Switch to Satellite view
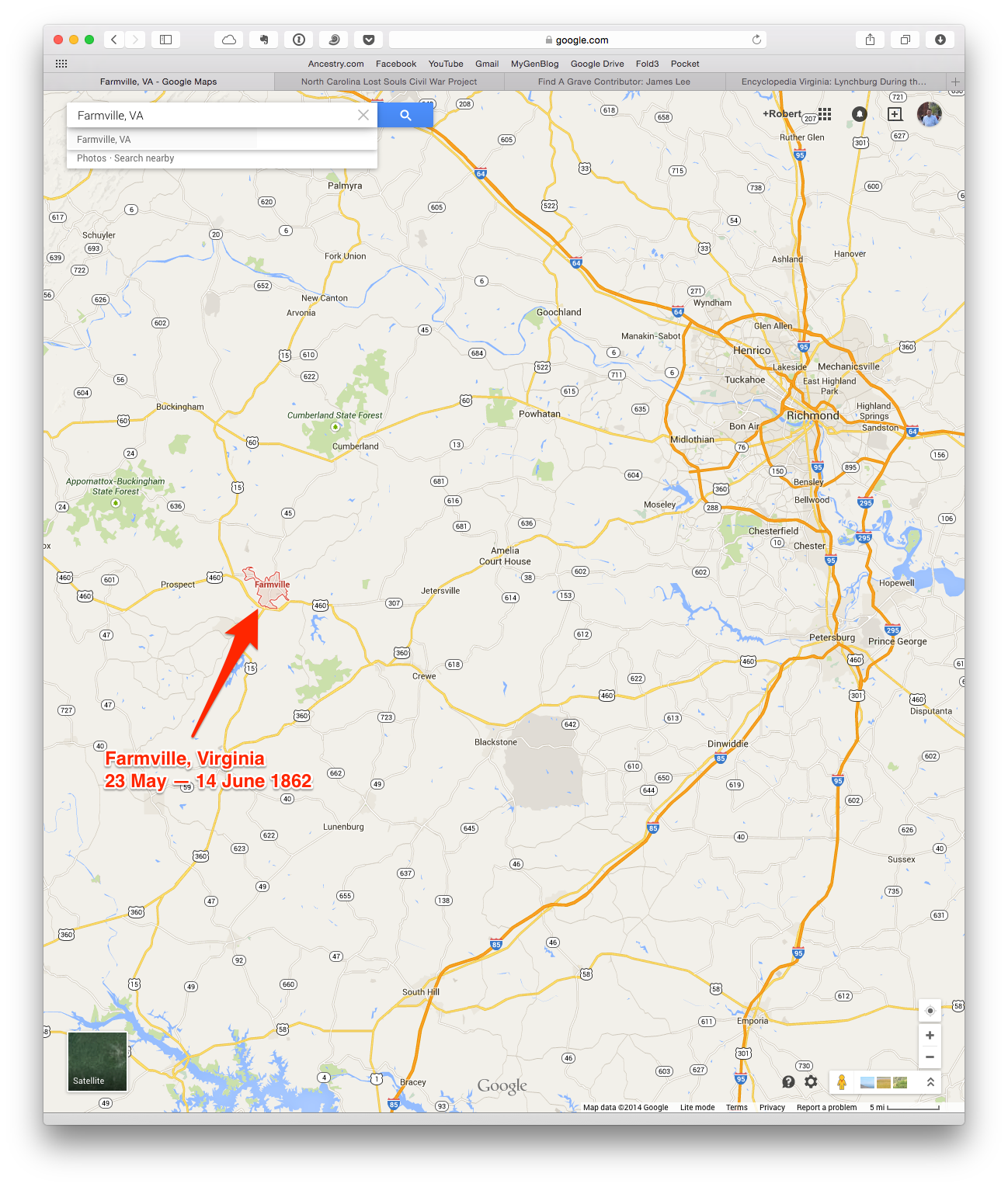The height and width of the screenshot is (1187, 1008). click(x=97, y=1061)
